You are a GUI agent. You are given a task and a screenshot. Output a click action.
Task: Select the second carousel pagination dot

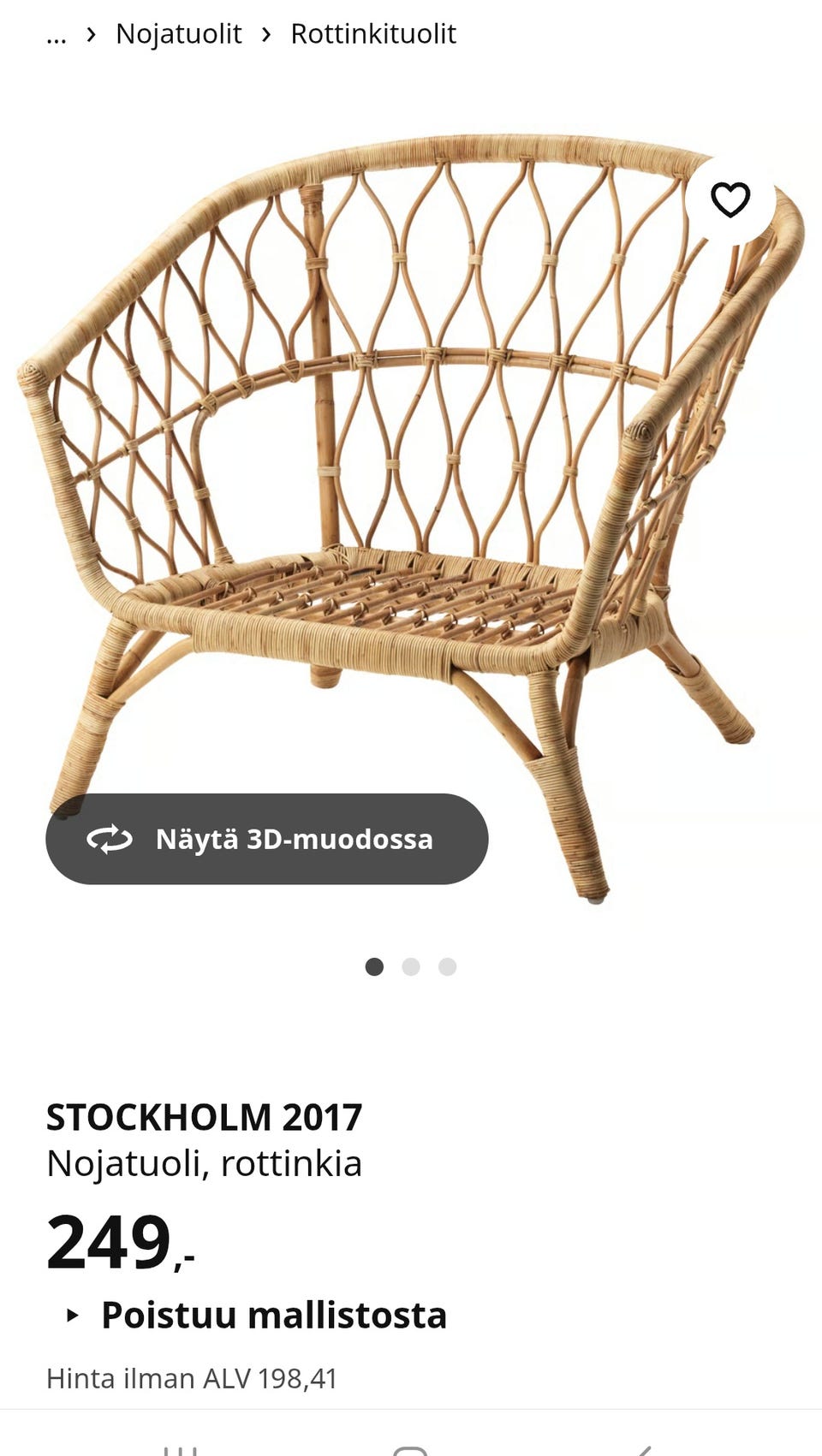click(412, 966)
